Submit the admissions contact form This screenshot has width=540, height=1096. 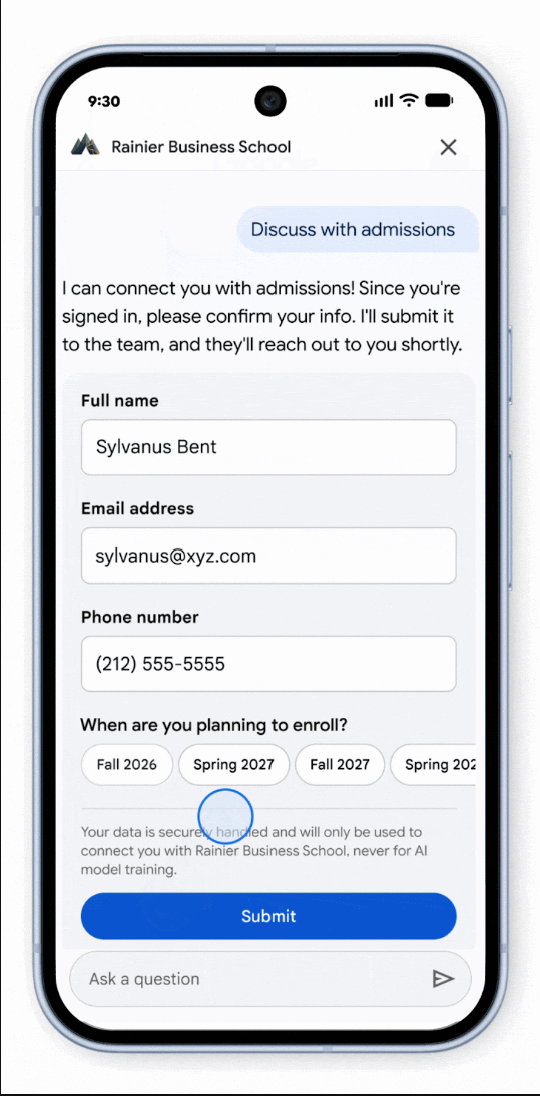[268, 916]
